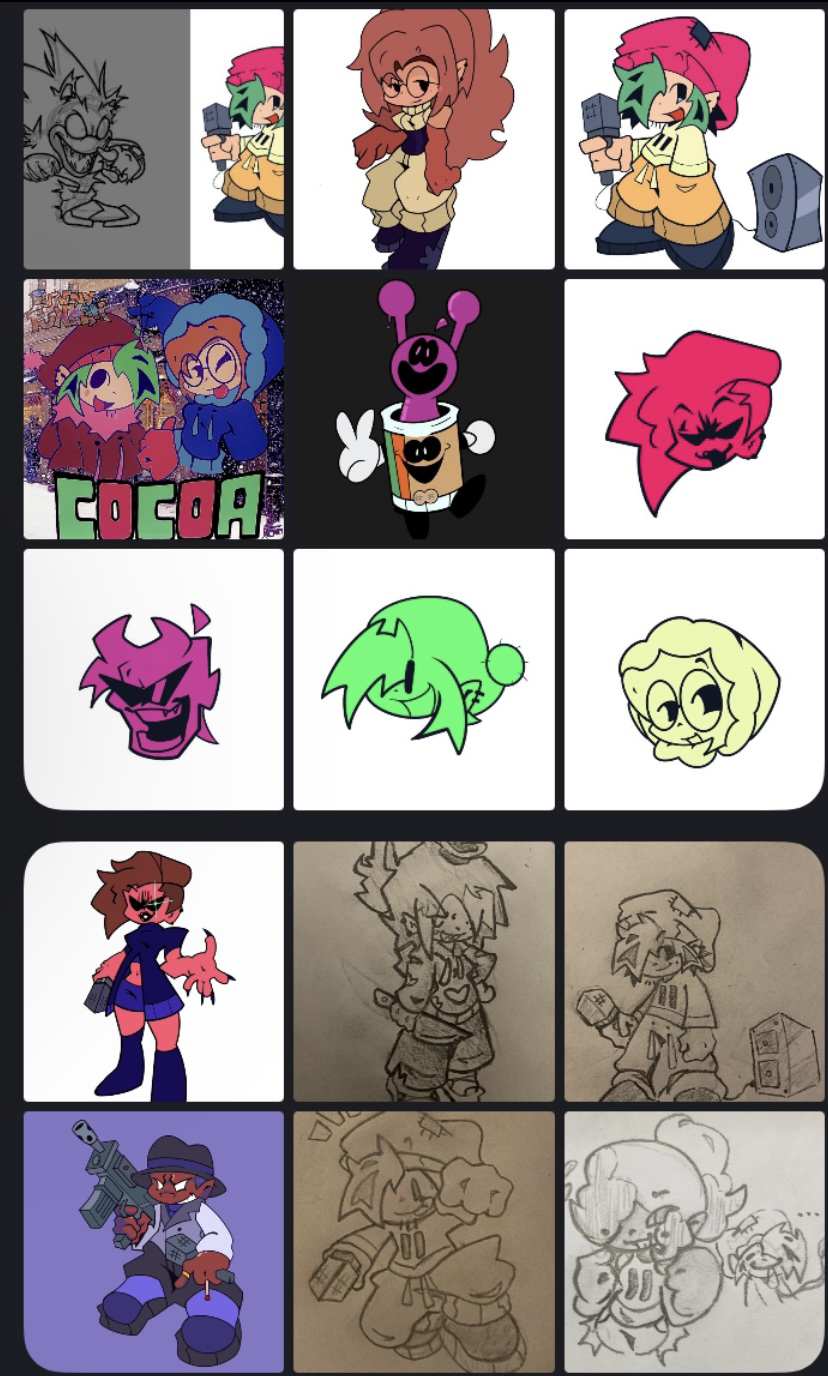Open the grey sketch and pink-hat split image
The width and height of the screenshot is (828, 1376).
click(x=153, y=139)
